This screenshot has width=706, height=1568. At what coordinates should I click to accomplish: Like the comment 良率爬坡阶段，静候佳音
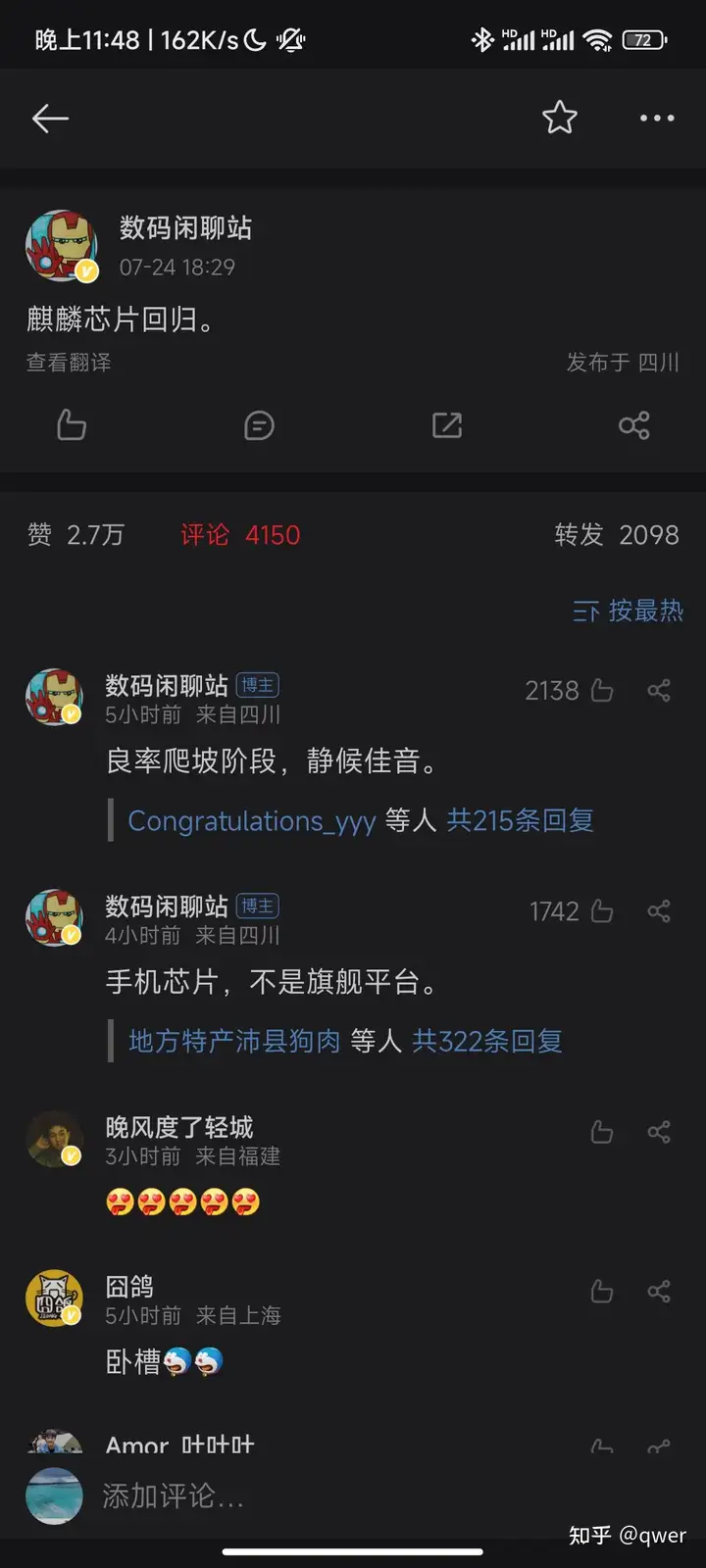[601, 691]
